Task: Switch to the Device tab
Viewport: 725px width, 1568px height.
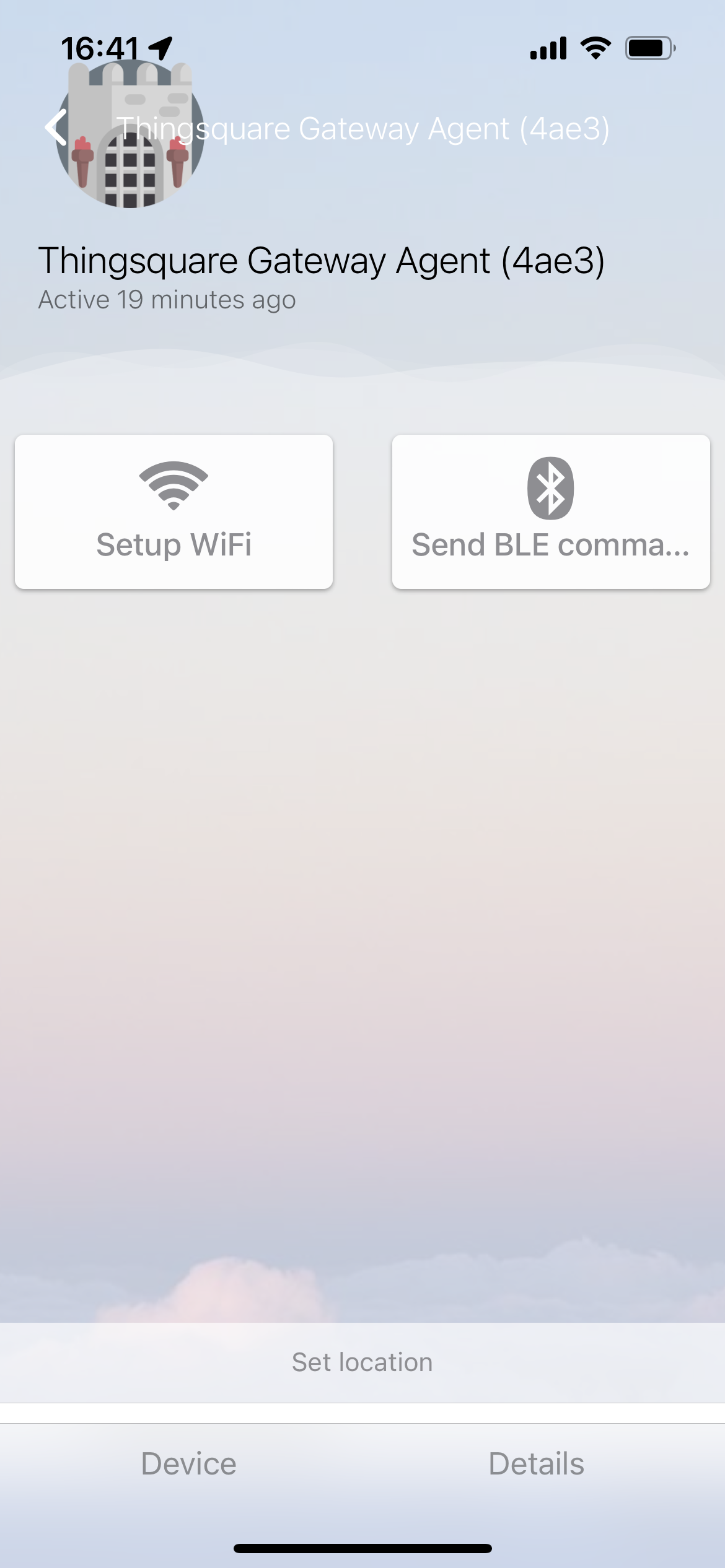Action: [x=189, y=1464]
